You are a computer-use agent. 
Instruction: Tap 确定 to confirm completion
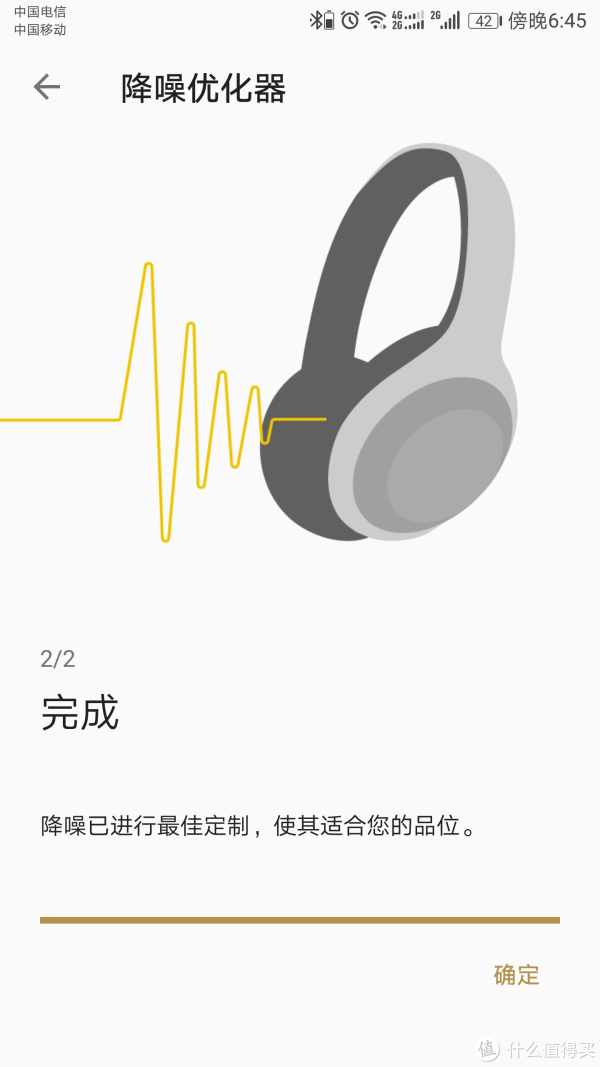(516, 975)
